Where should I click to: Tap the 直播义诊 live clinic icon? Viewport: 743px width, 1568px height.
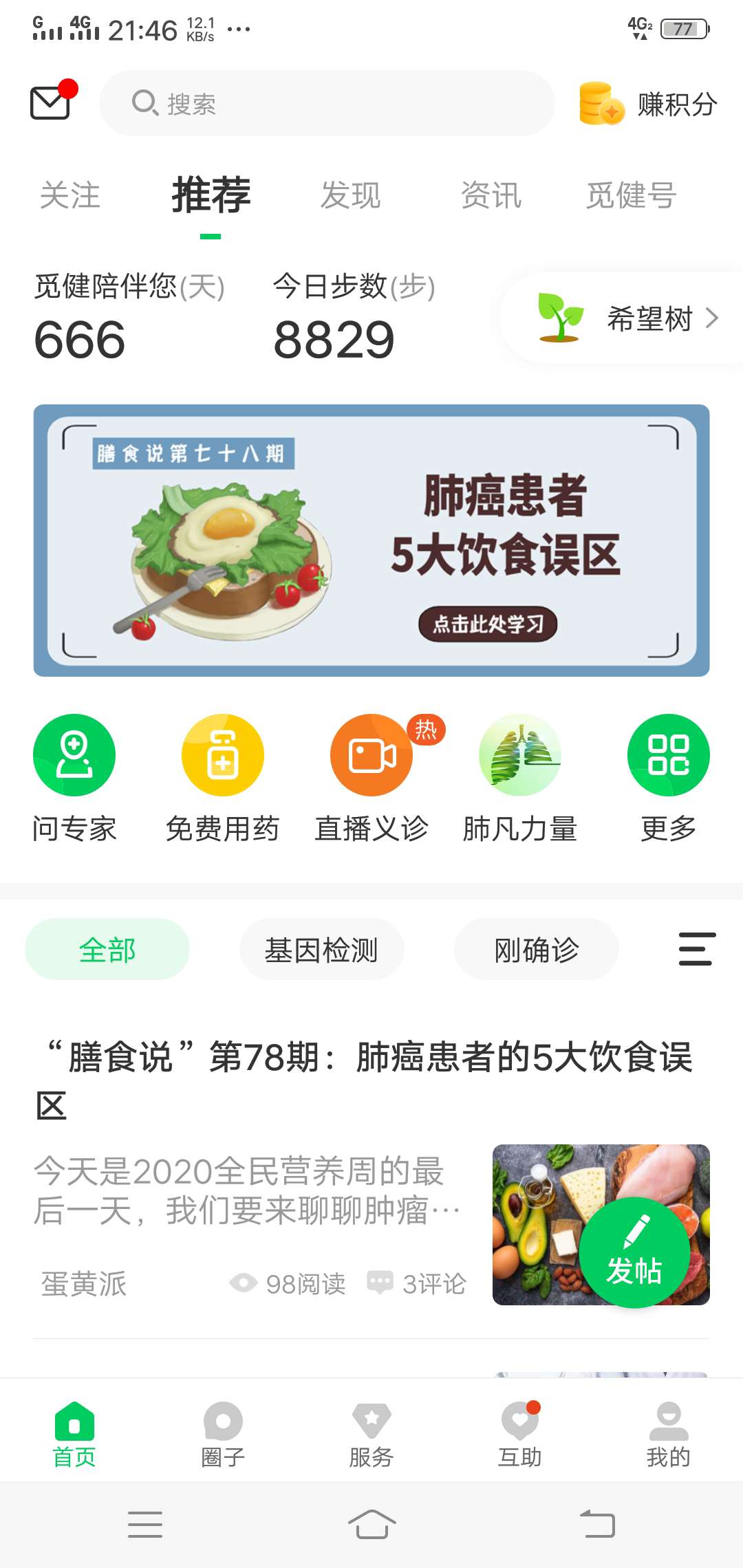click(x=371, y=754)
